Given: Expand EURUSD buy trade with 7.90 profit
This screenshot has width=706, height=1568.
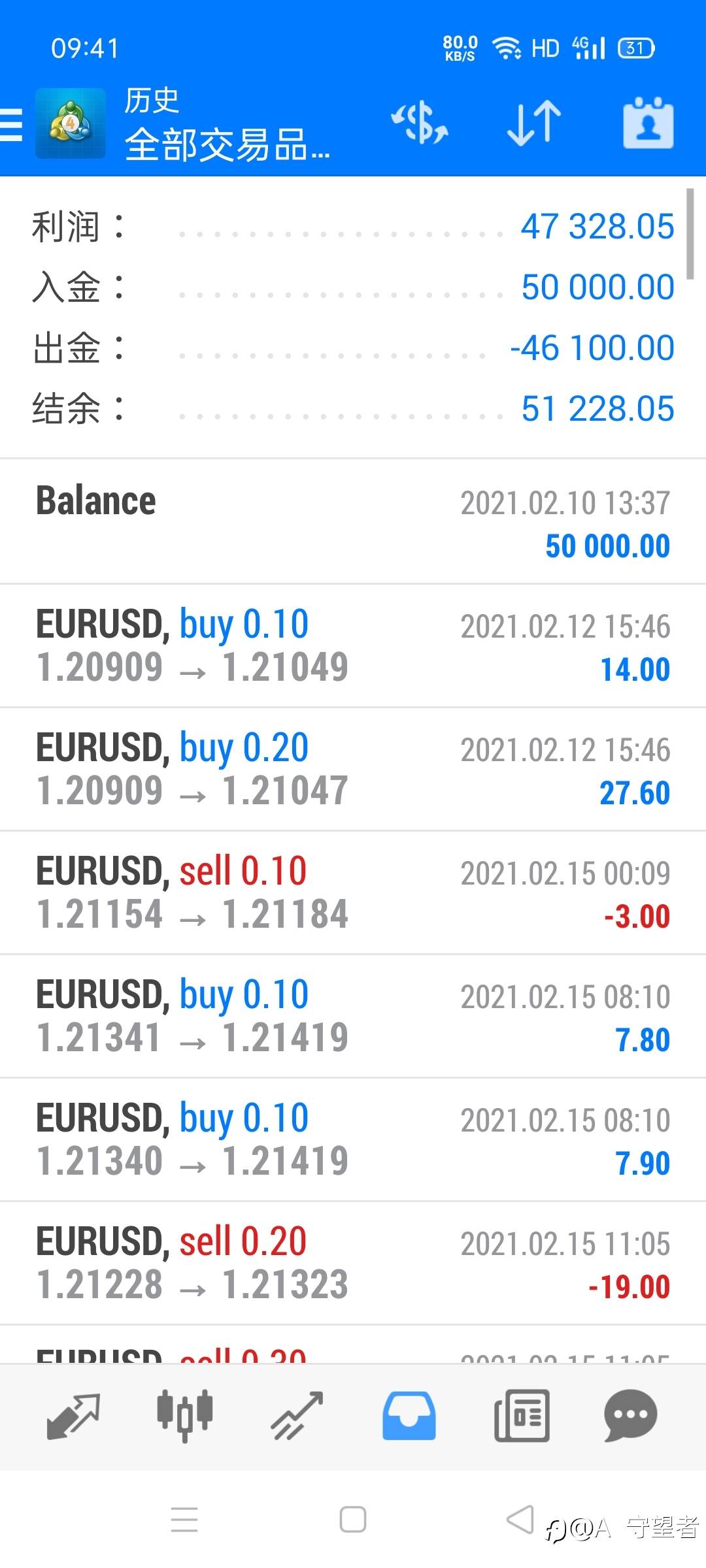Looking at the screenshot, I should click(x=353, y=1139).
